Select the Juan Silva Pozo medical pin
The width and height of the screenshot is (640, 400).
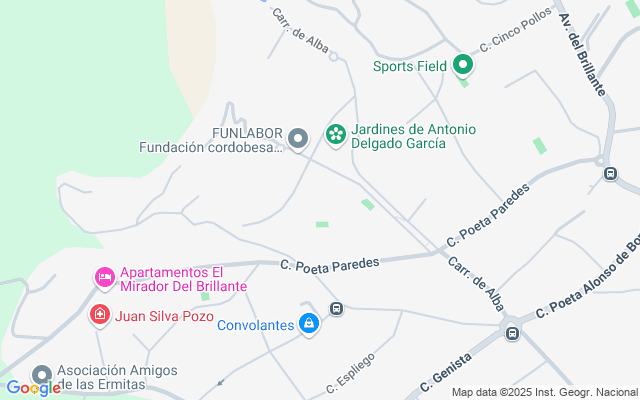click(100, 316)
